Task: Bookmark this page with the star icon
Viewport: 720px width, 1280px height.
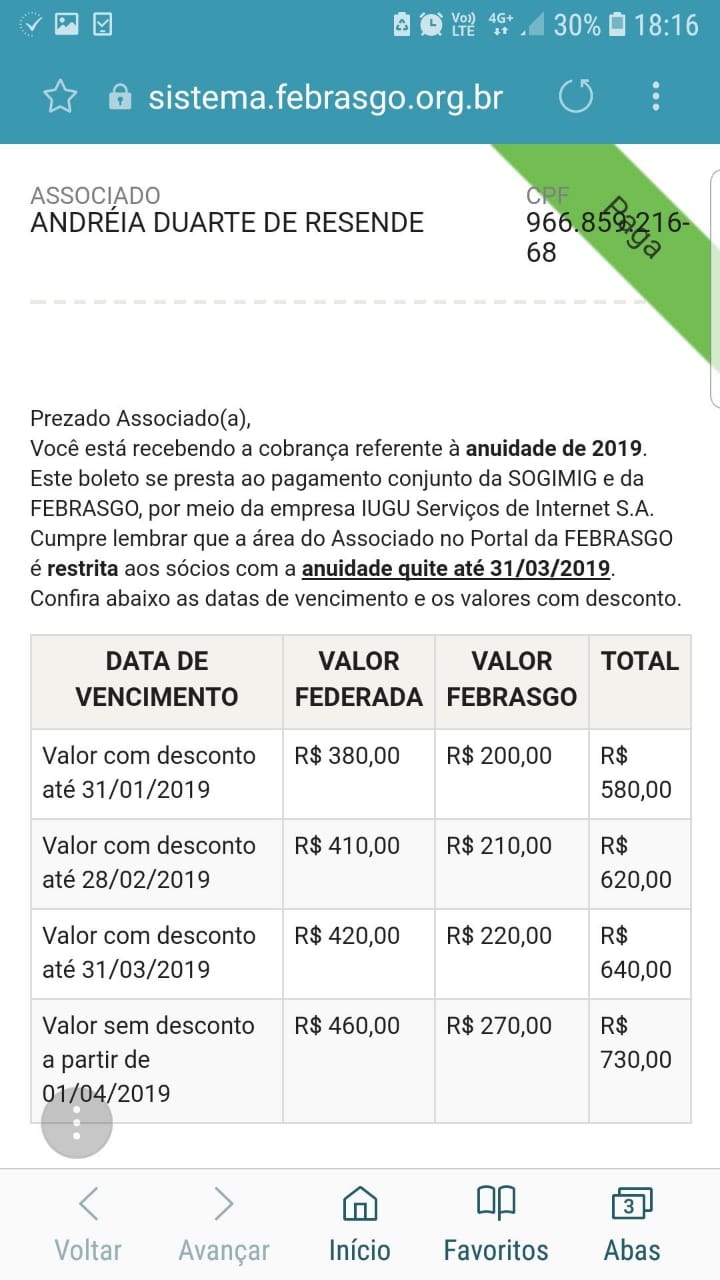Action: (x=60, y=97)
